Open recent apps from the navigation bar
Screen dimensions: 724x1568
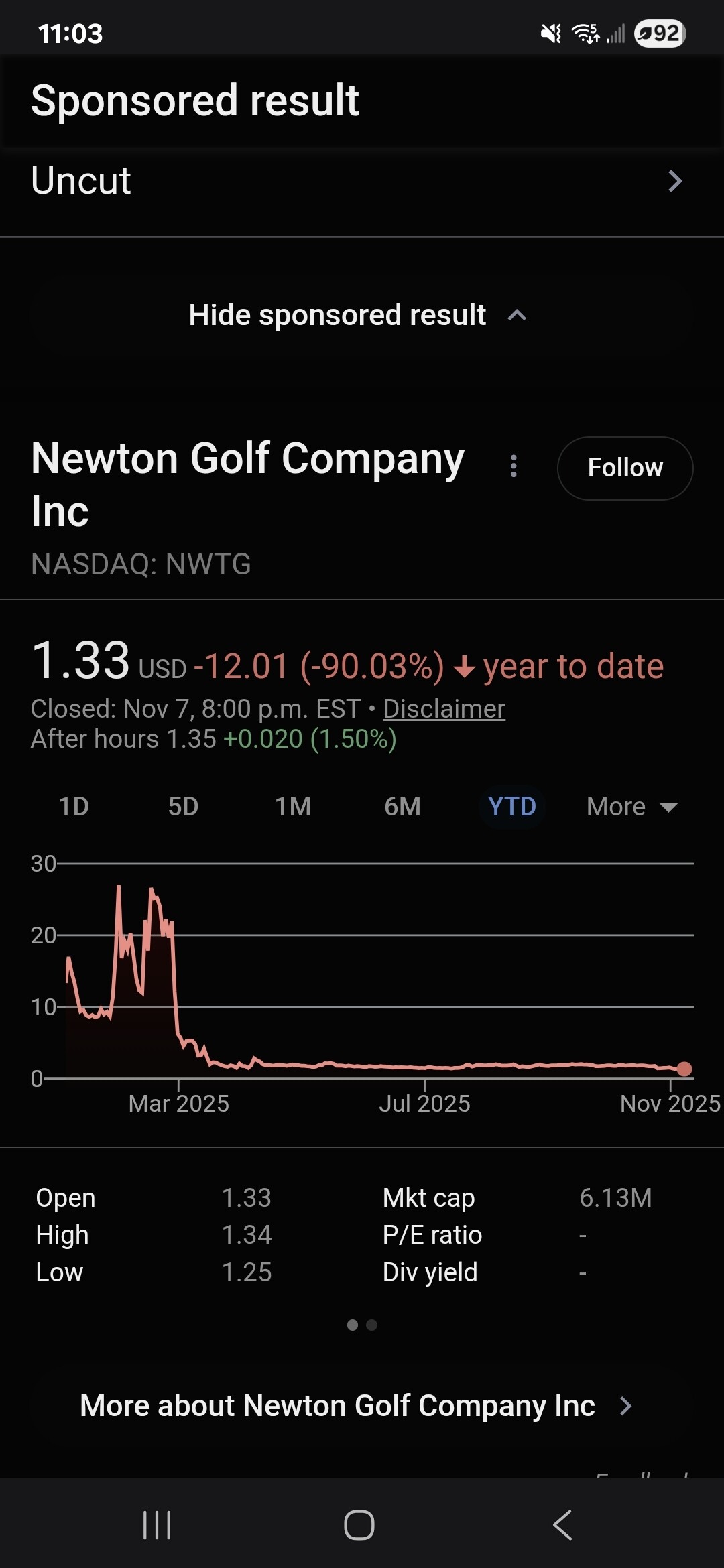(157, 1525)
